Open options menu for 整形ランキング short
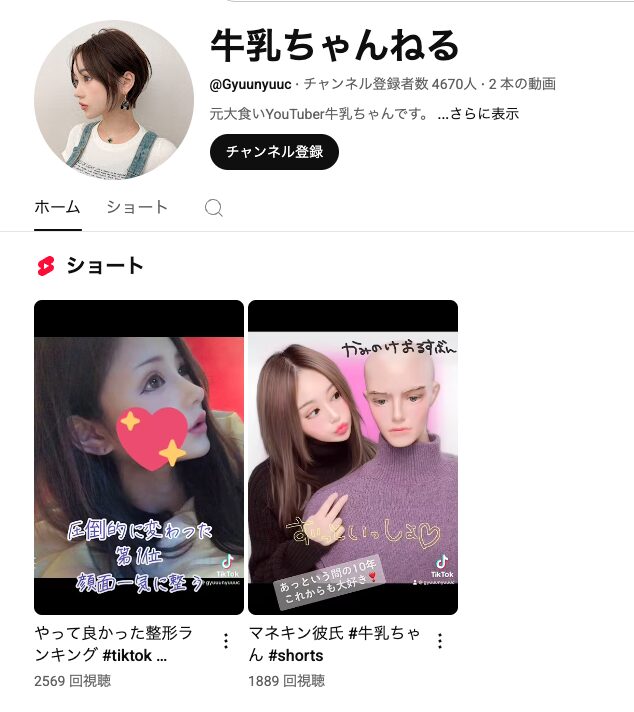Viewport: 634px width, 712px height. coord(226,640)
